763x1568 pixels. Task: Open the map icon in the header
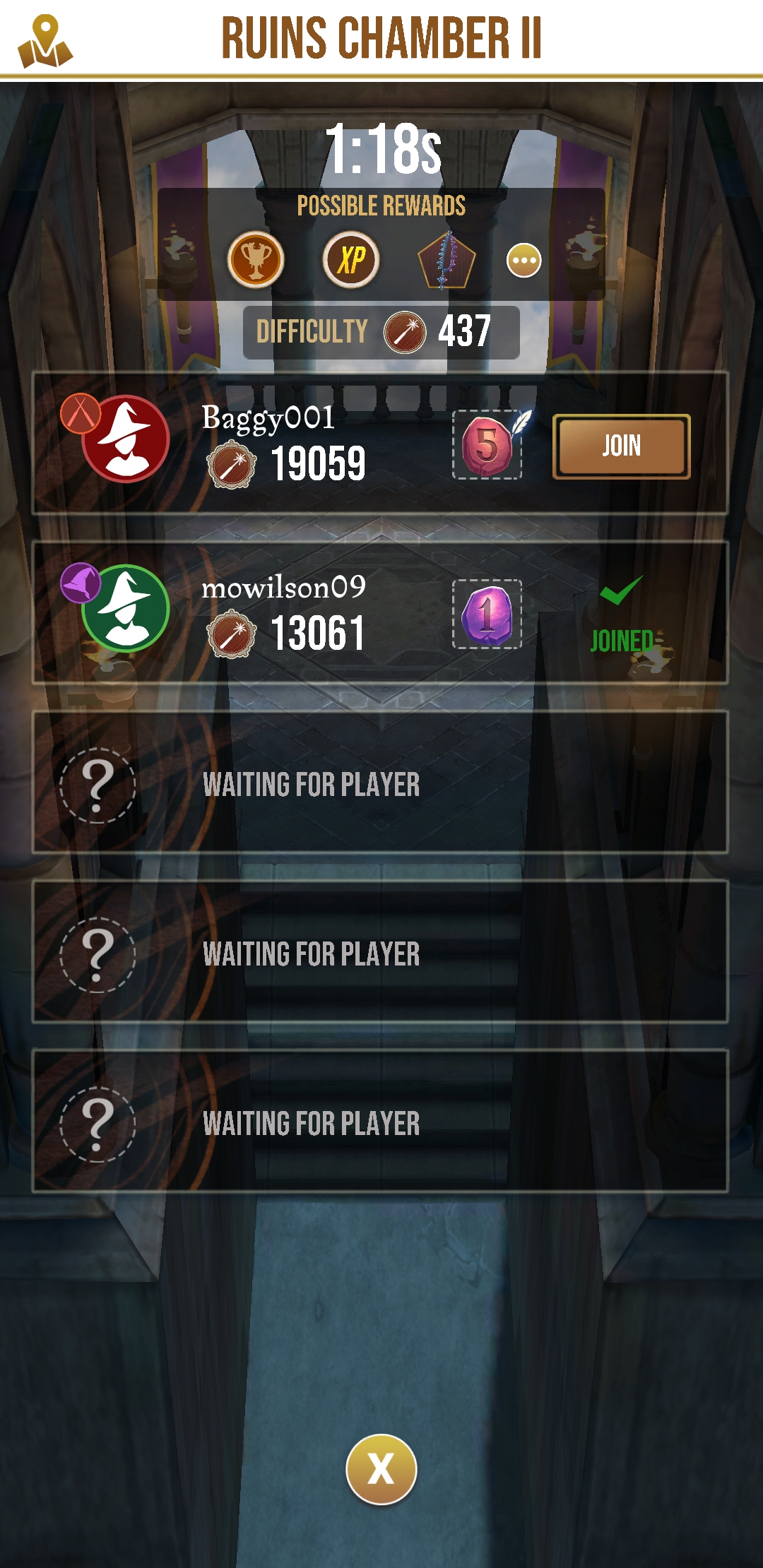pos(45,42)
